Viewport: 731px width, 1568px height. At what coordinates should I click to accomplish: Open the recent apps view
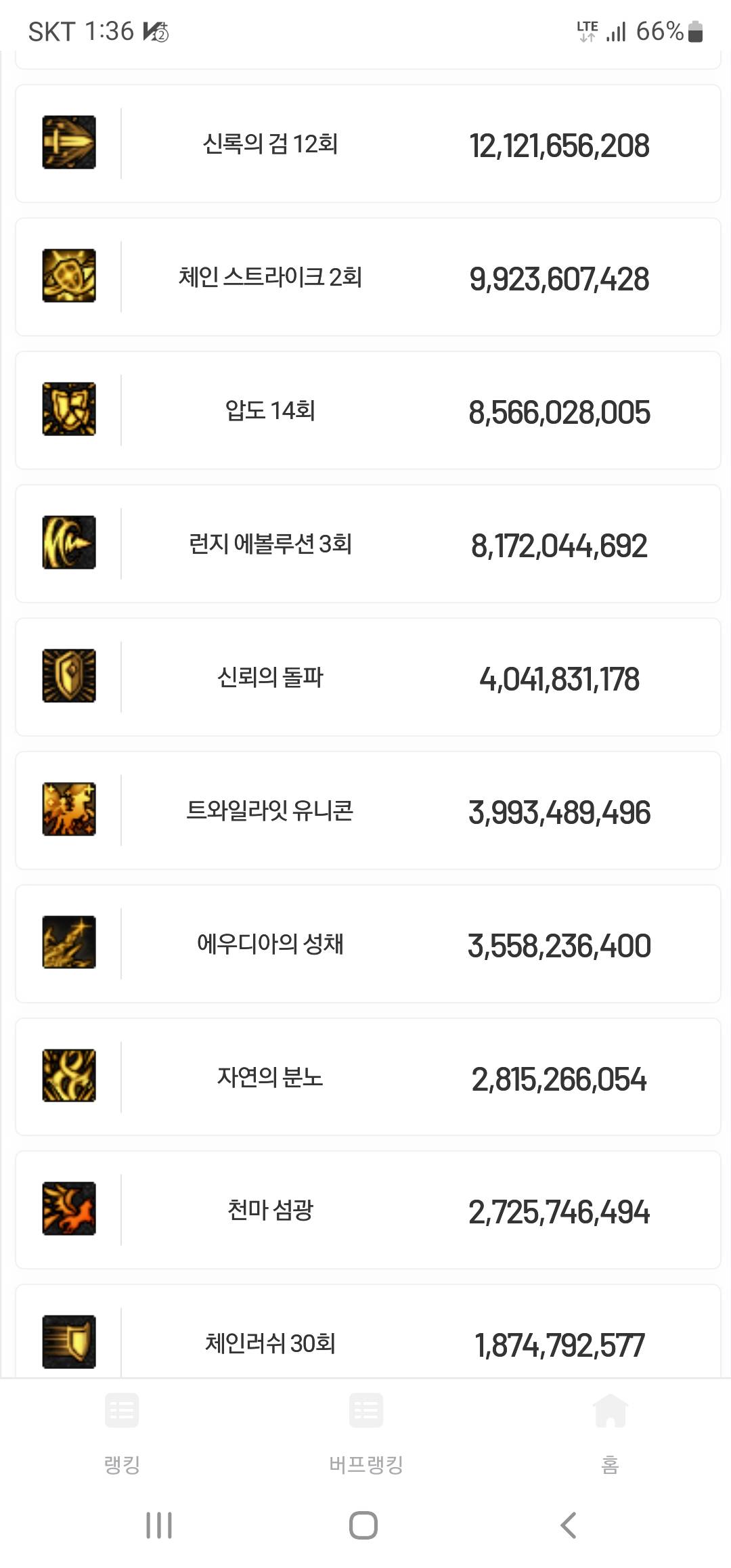(159, 1525)
